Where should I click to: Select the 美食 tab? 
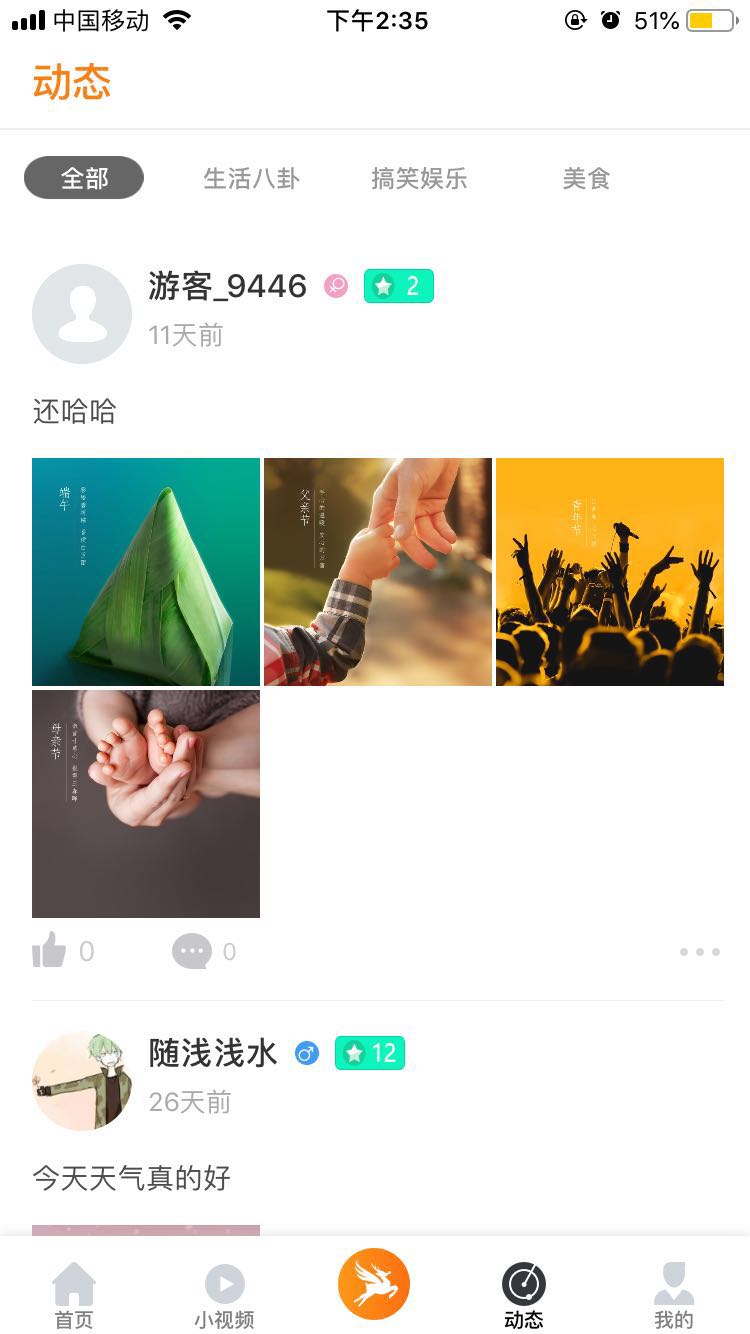click(x=587, y=178)
